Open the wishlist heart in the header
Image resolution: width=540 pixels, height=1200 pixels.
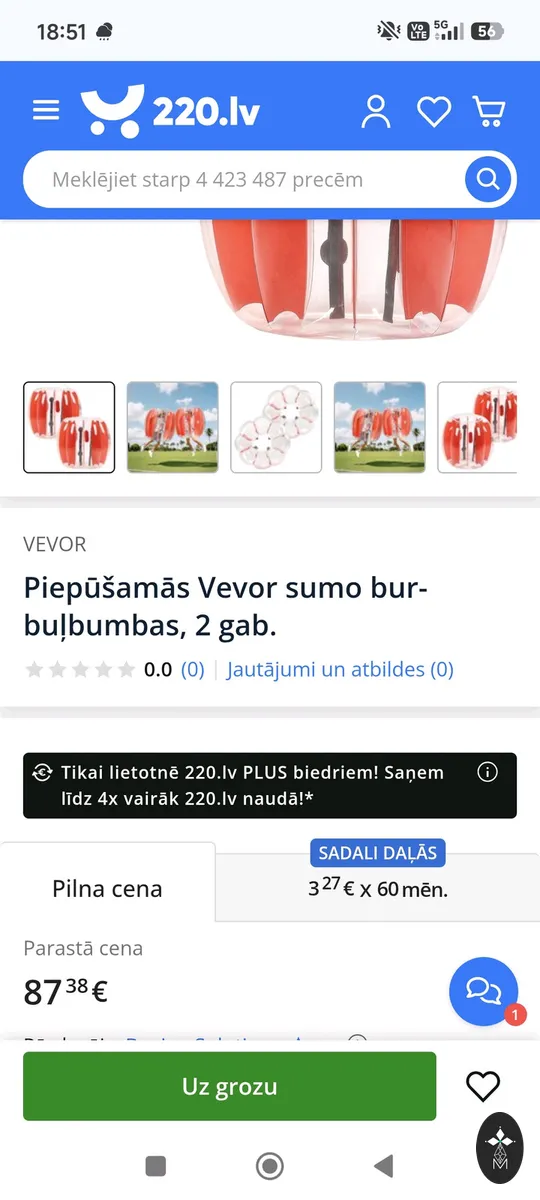click(x=434, y=111)
